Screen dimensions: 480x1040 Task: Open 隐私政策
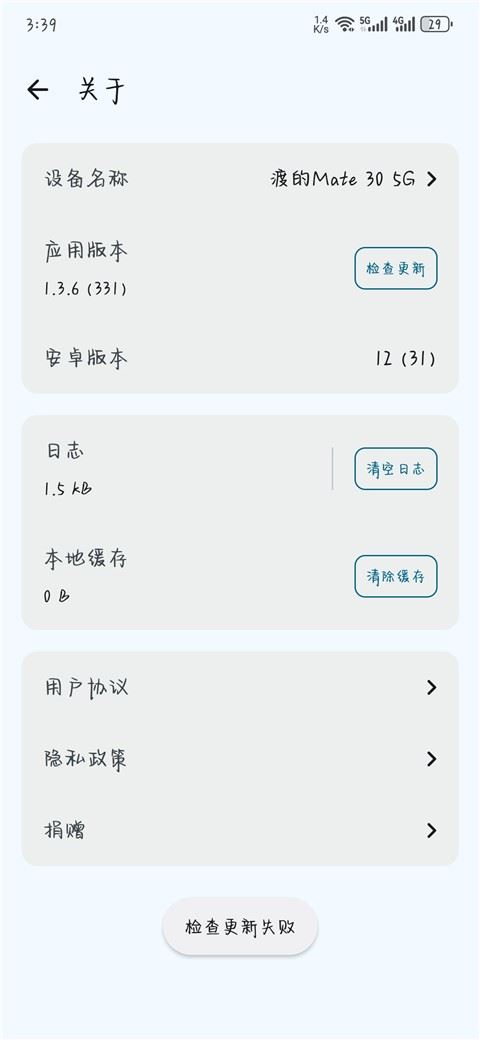[240, 759]
